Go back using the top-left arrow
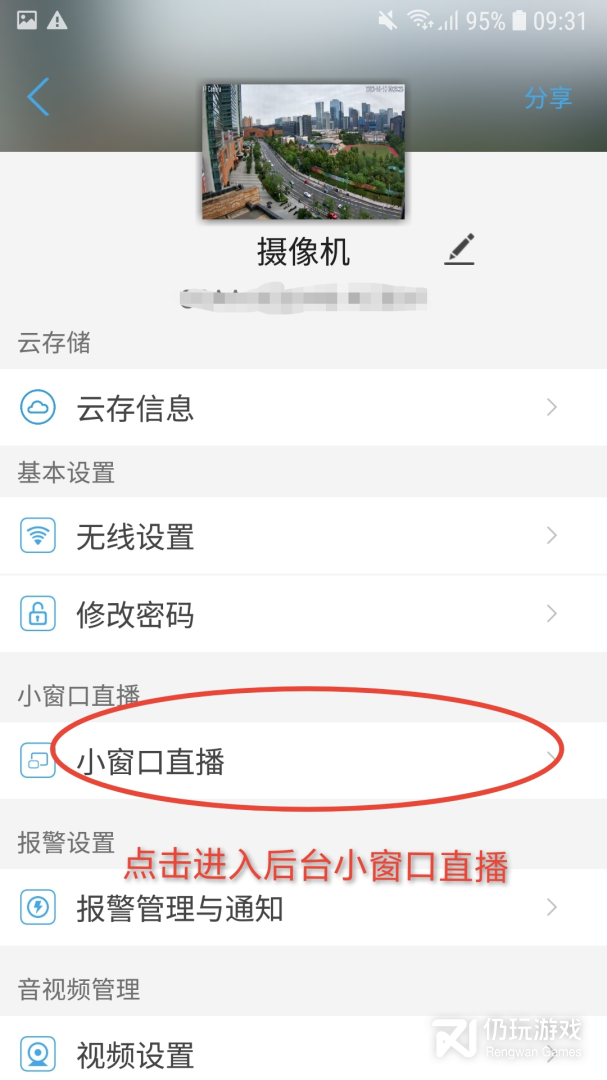The image size is (607, 1080). click(38, 97)
